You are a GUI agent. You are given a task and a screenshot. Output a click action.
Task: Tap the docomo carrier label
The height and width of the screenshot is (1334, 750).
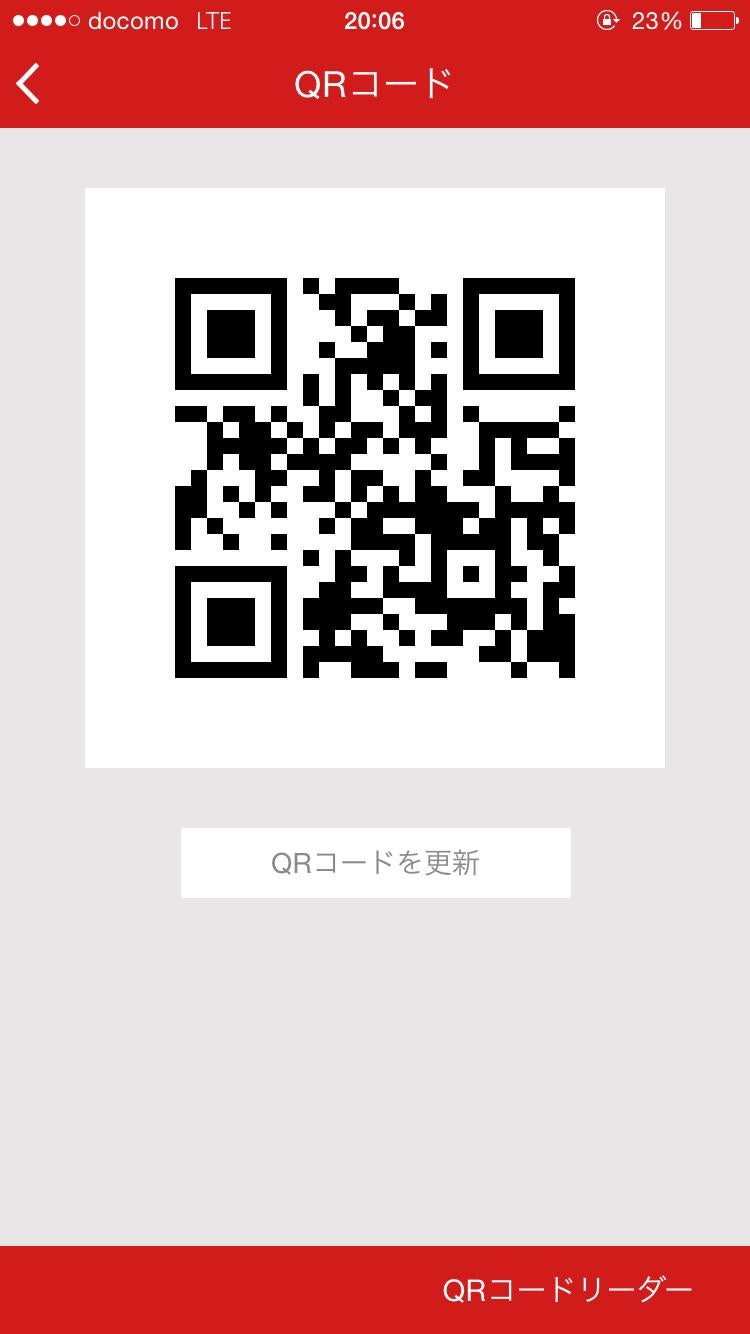pyautogui.click(x=135, y=20)
